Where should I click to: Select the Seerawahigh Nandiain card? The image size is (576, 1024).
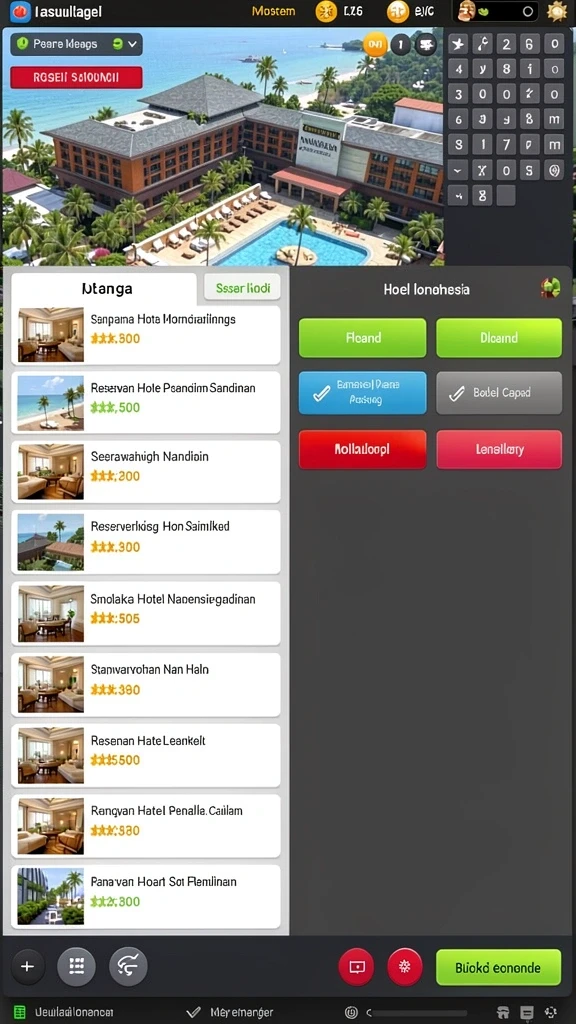[x=146, y=472]
